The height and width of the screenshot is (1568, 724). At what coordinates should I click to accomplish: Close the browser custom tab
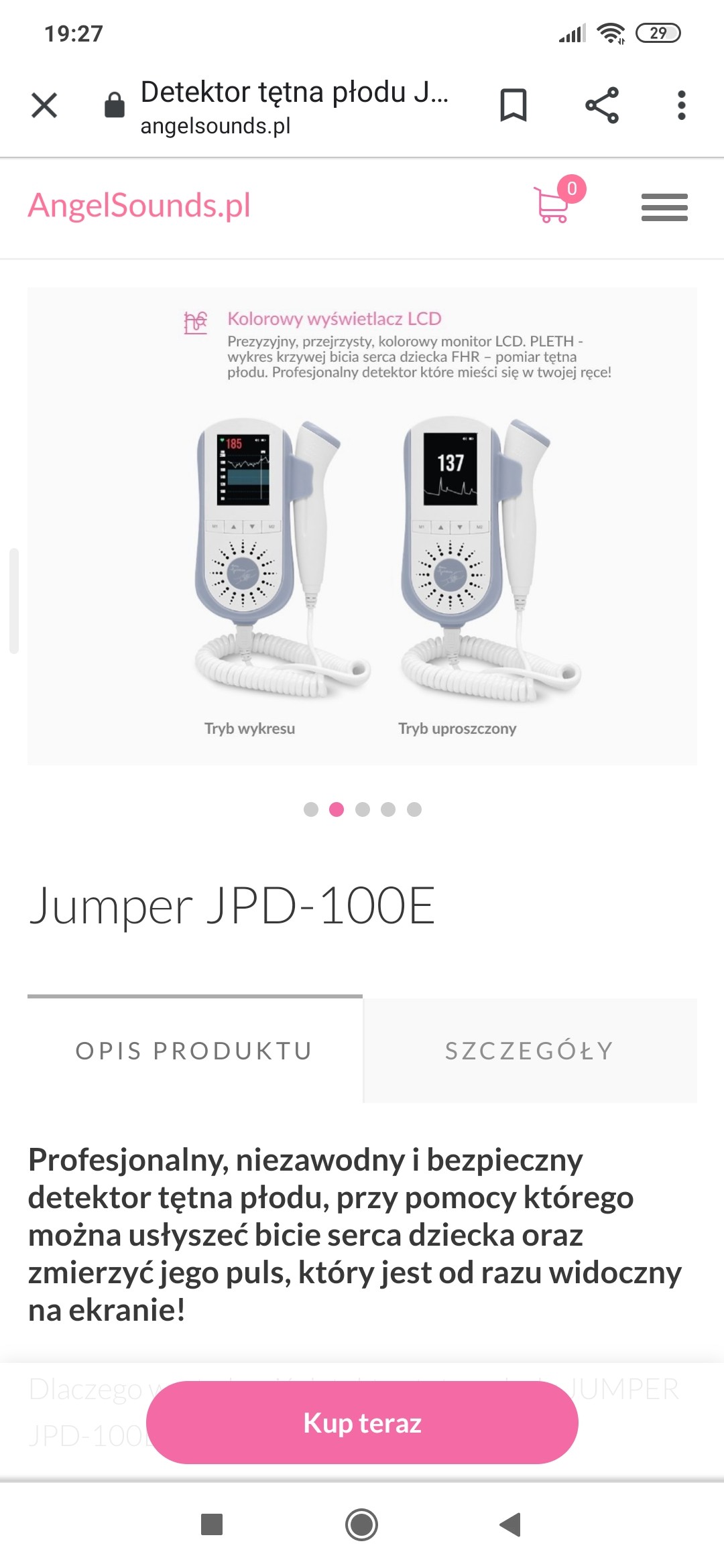(44, 105)
